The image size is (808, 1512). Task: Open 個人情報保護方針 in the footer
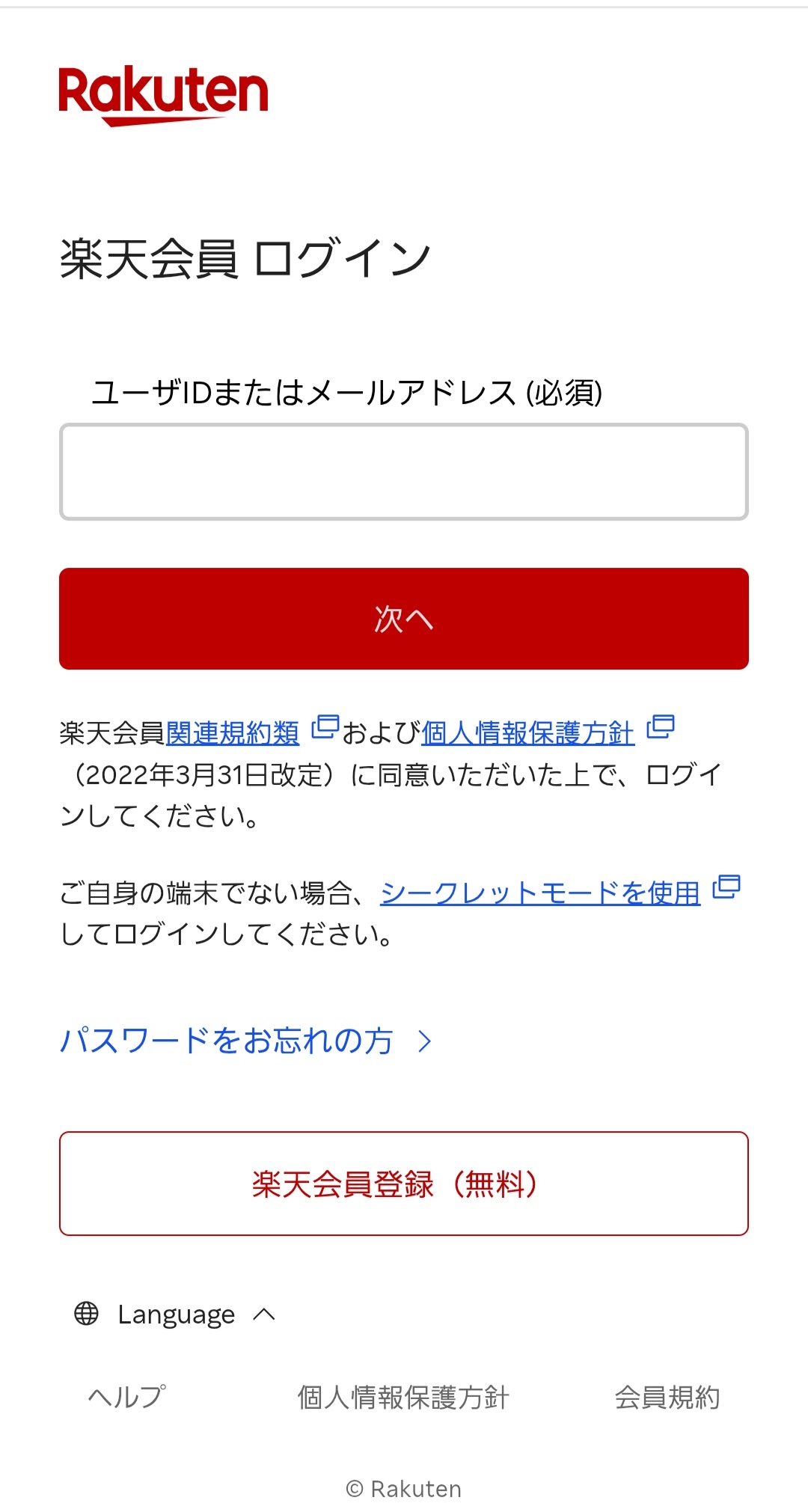click(403, 1397)
